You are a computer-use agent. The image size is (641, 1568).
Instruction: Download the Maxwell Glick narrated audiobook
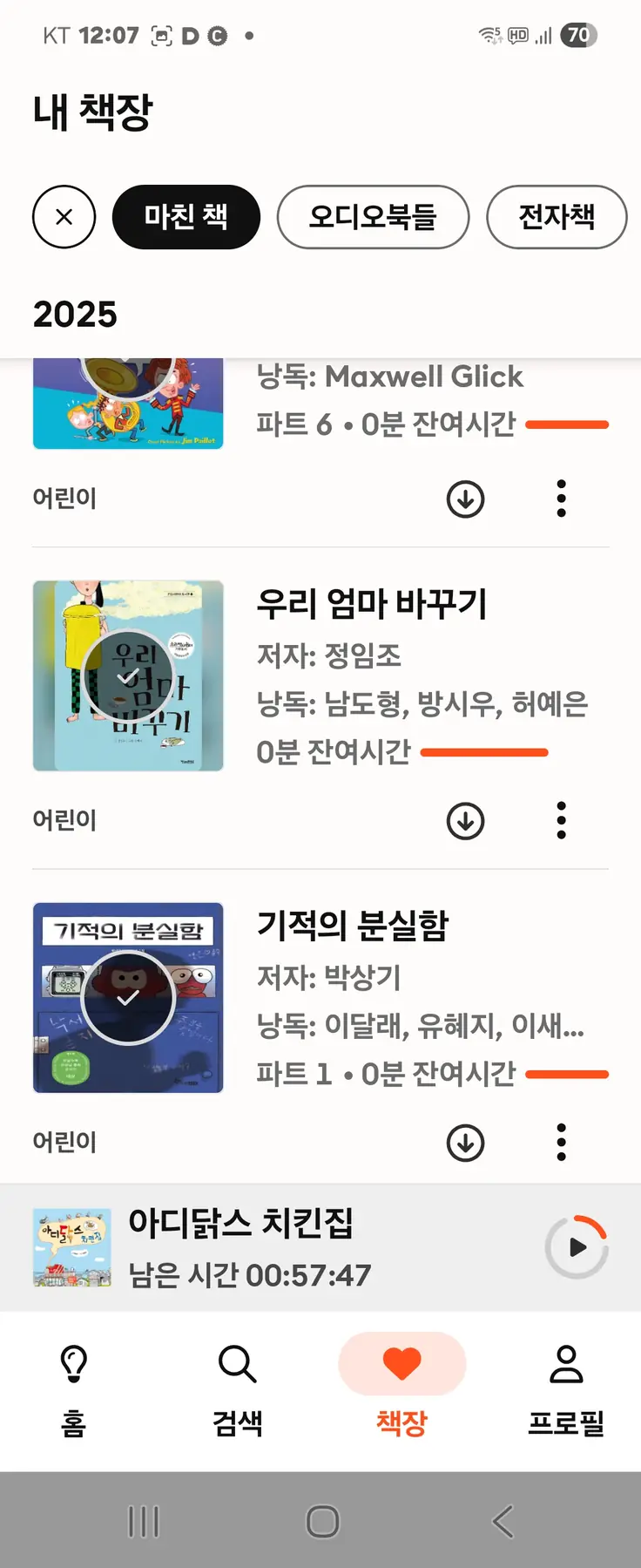click(x=465, y=499)
